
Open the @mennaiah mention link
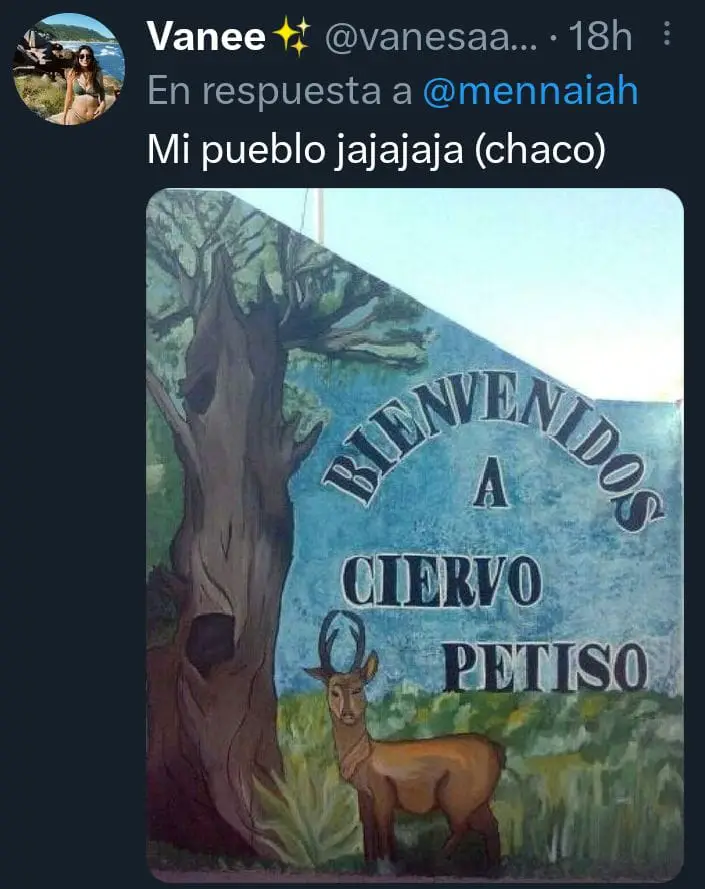tap(530, 92)
